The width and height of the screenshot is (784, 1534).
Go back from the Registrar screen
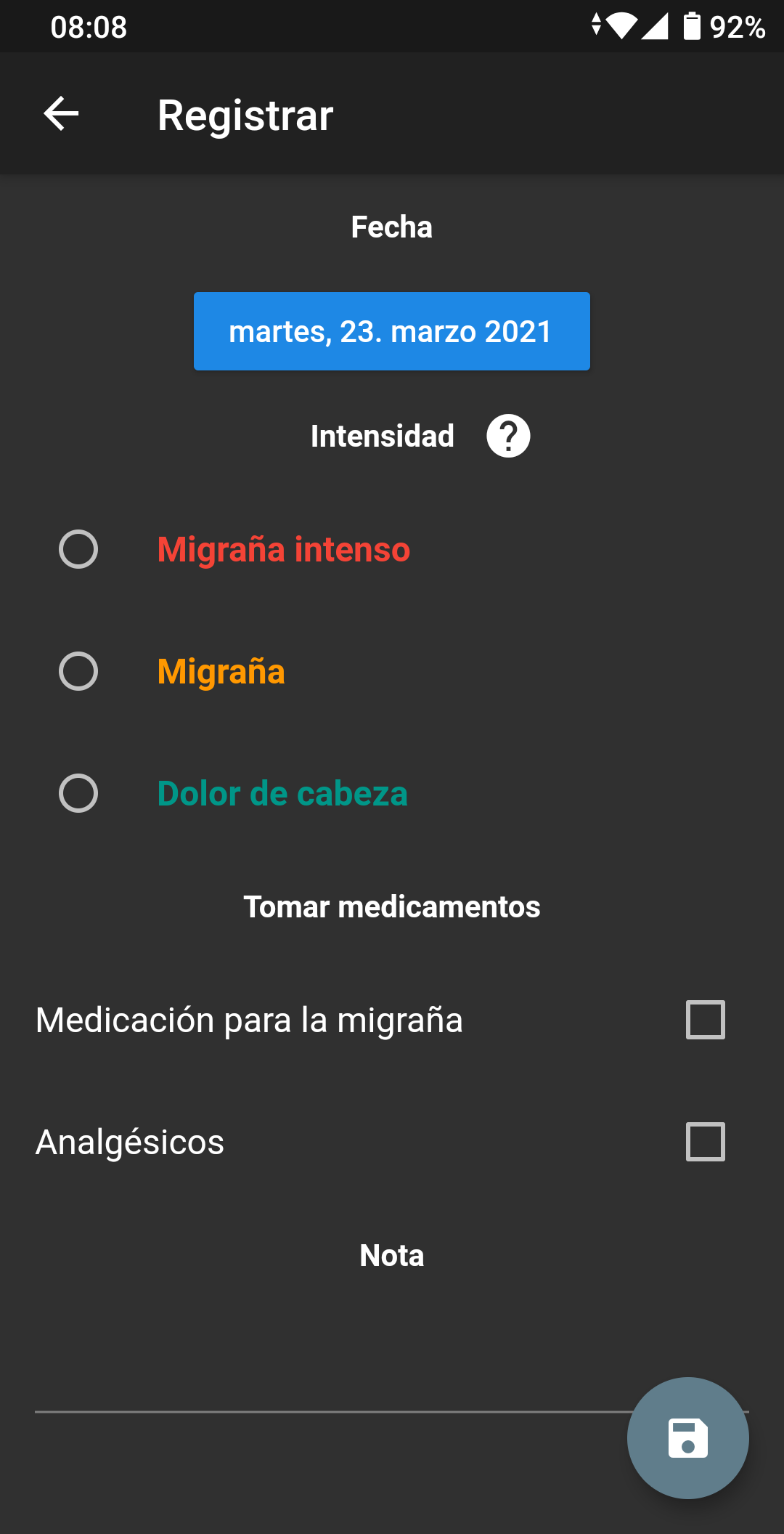pos(61,114)
